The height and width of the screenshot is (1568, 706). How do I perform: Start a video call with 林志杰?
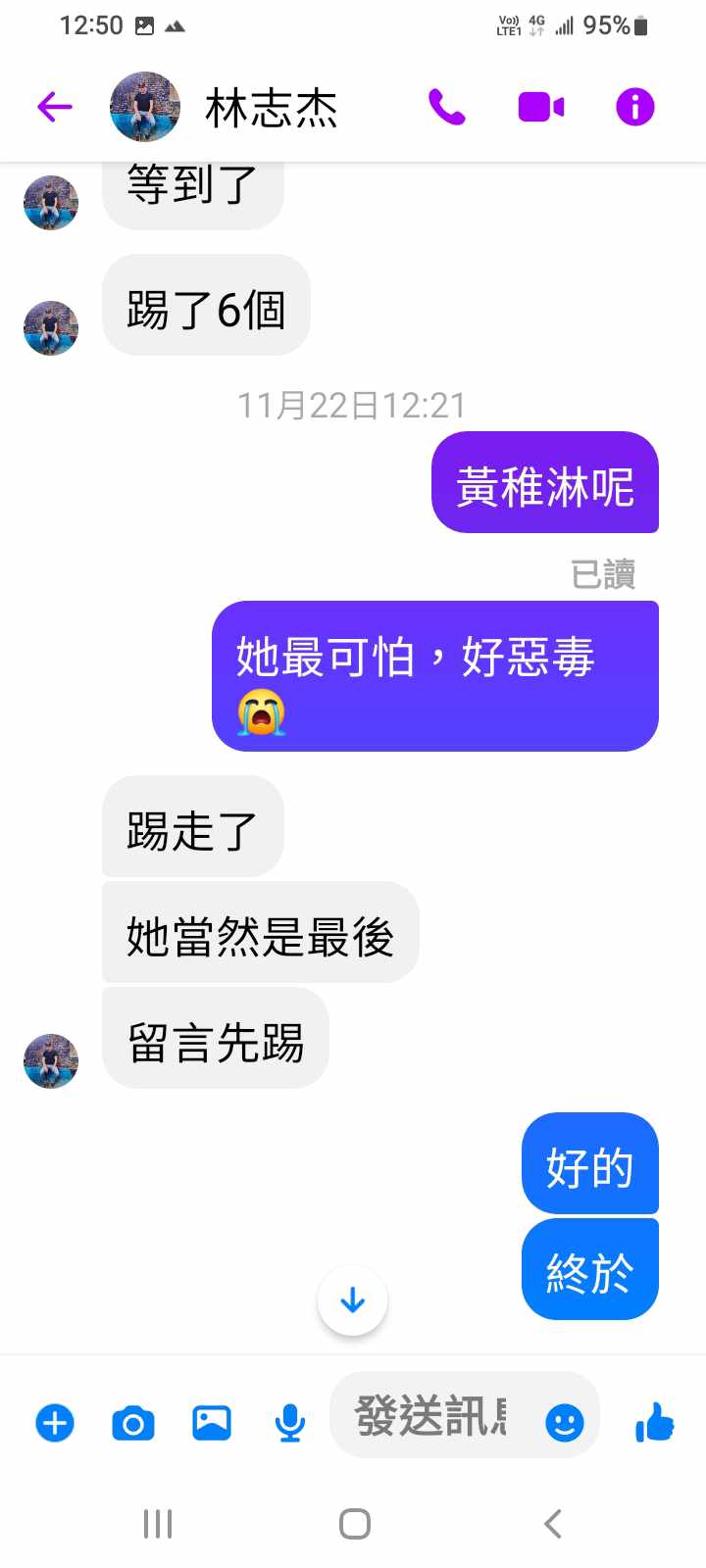pos(540,107)
